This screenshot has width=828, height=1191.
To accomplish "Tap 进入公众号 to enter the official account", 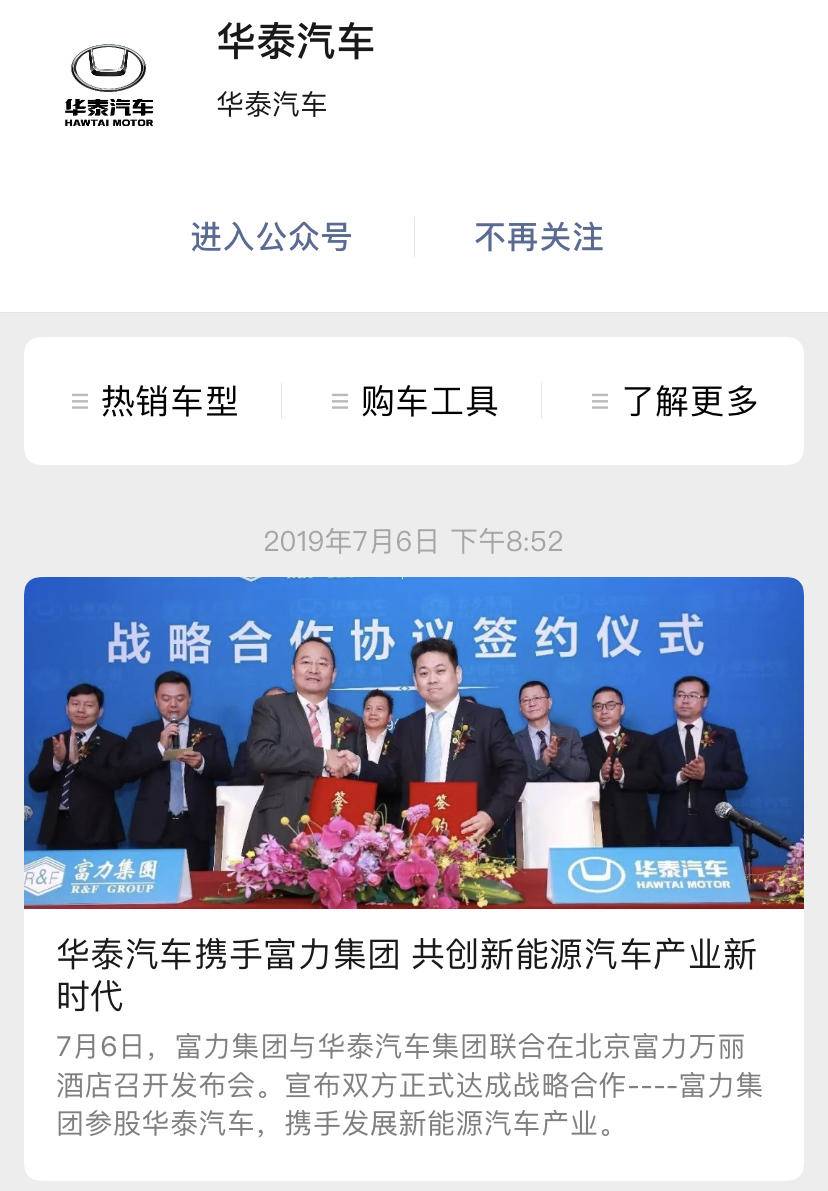I will click(x=271, y=238).
